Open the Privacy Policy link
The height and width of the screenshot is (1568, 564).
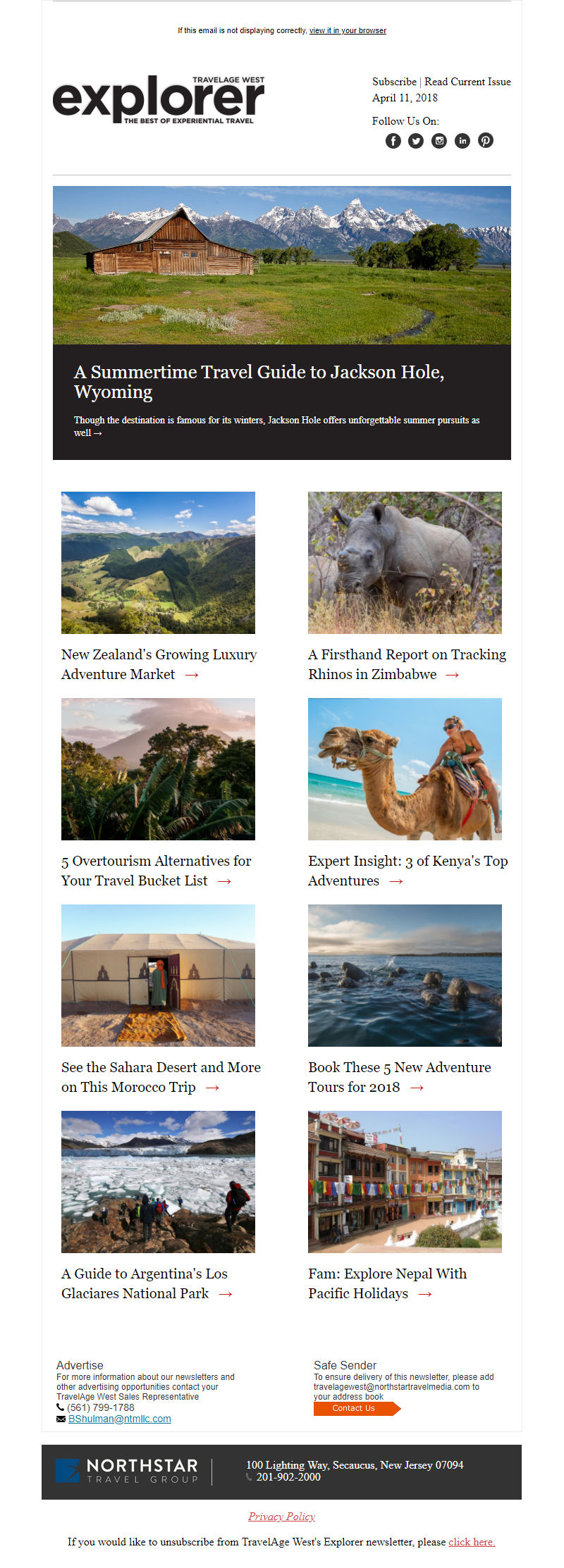tap(281, 1516)
